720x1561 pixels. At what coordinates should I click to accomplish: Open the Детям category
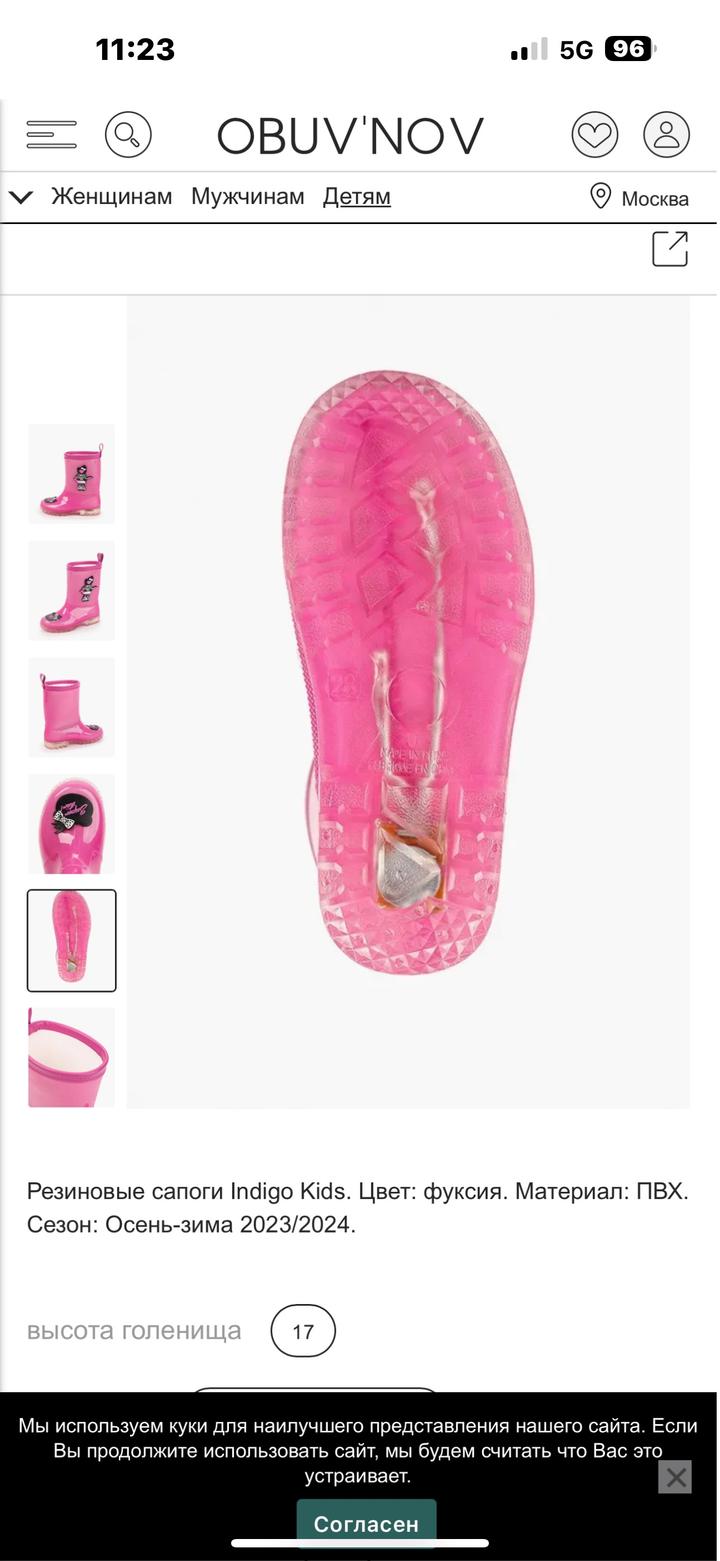pyautogui.click(x=356, y=197)
